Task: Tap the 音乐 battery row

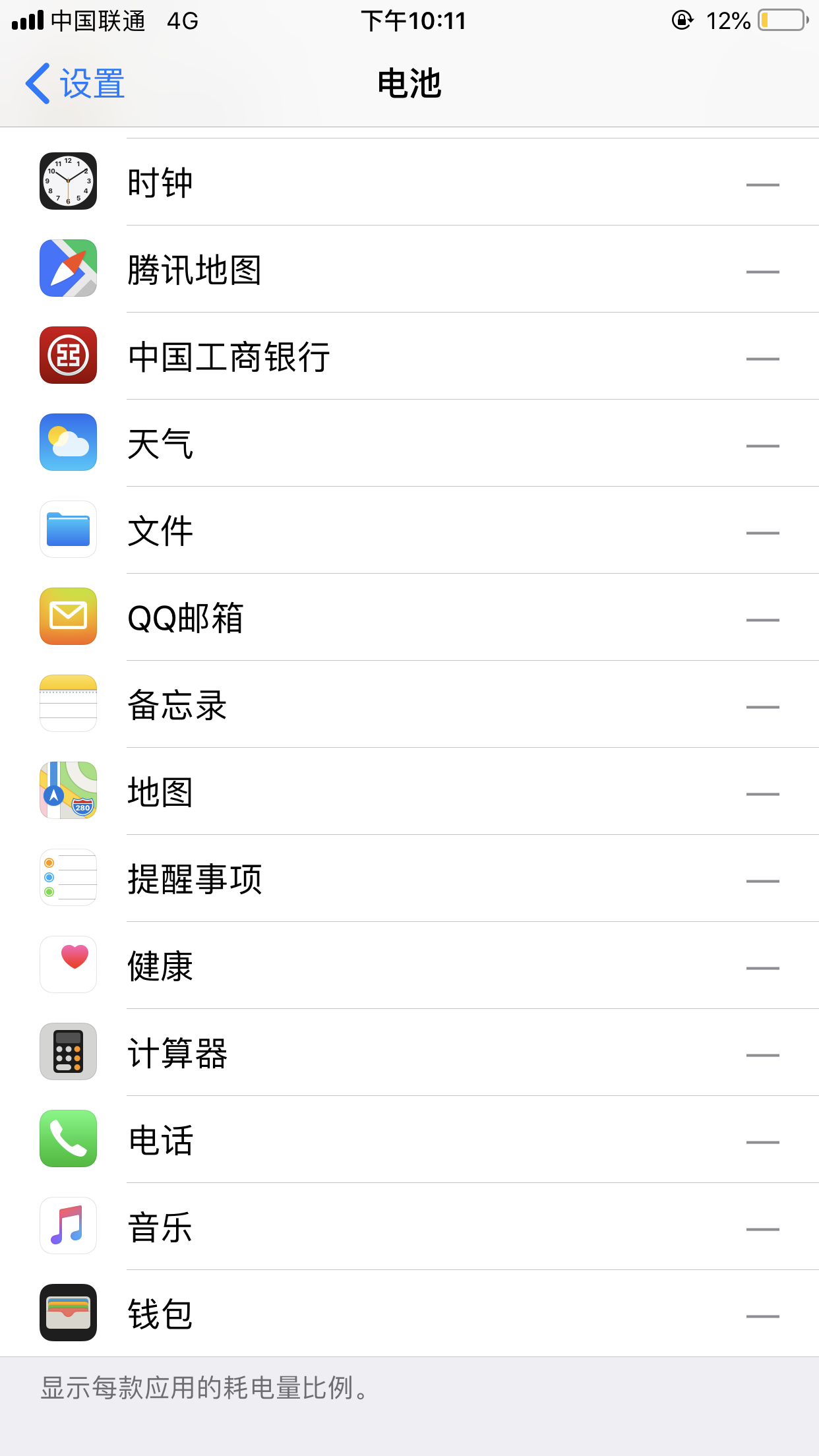Action: tap(409, 1227)
